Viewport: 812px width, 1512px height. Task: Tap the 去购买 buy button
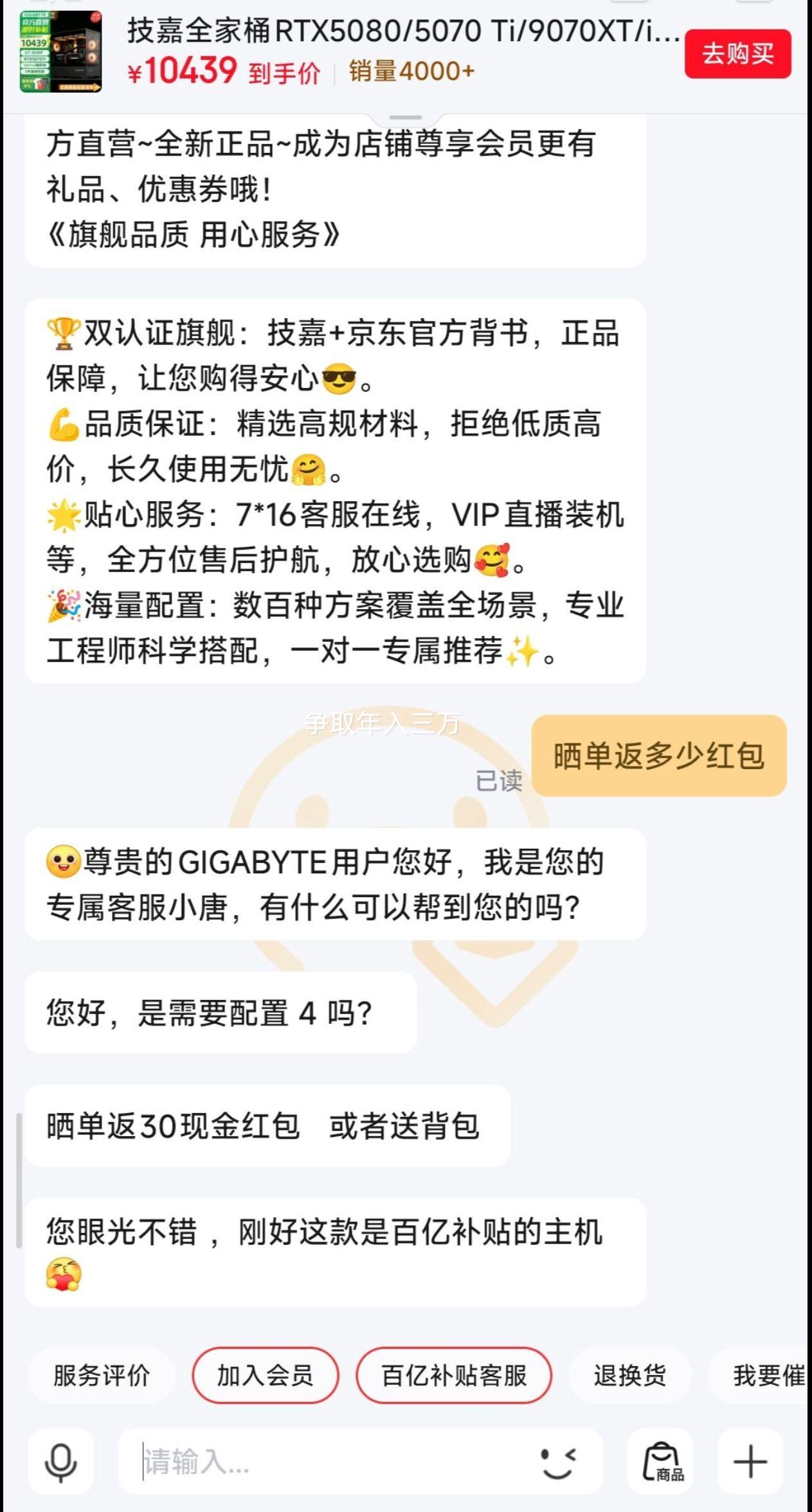point(737,54)
